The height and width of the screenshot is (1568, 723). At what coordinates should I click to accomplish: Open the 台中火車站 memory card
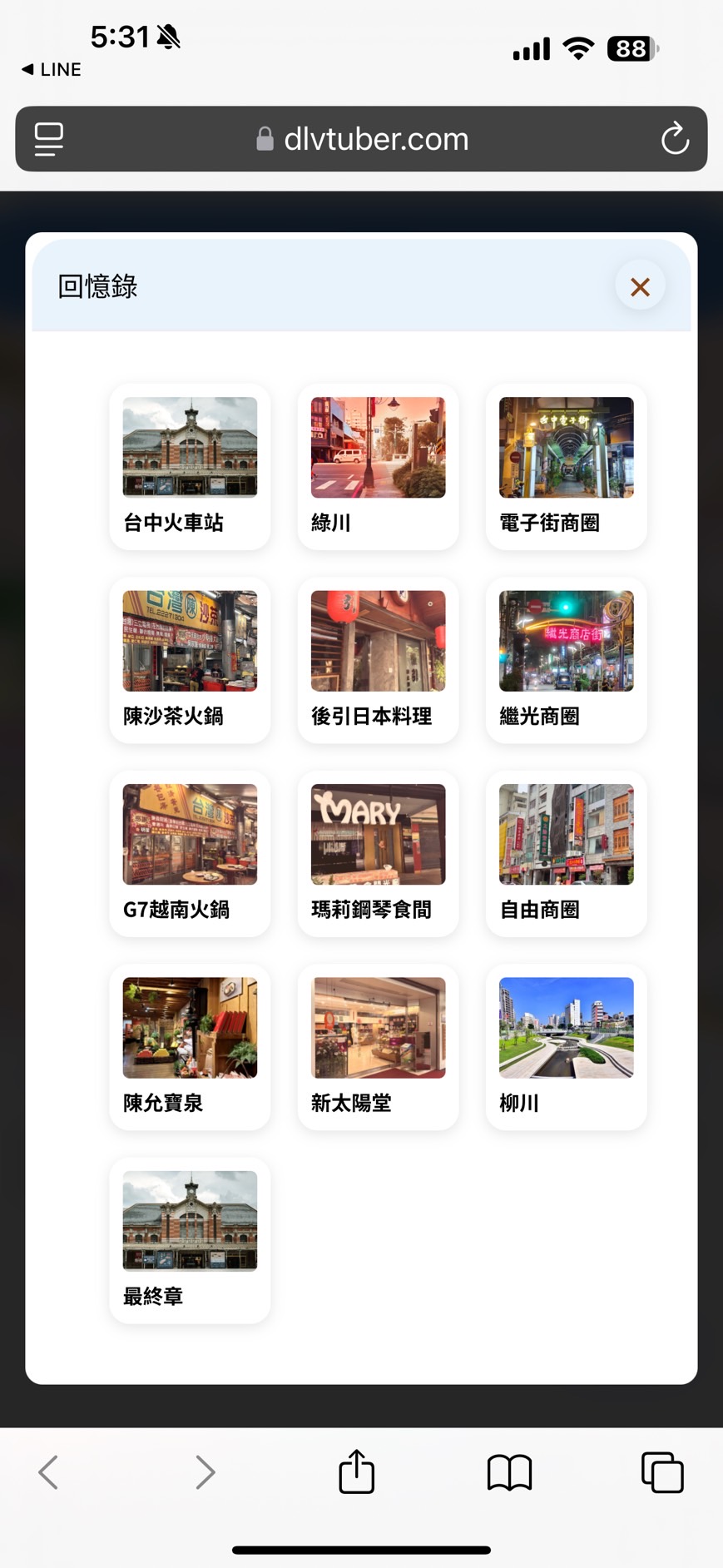point(189,468)
